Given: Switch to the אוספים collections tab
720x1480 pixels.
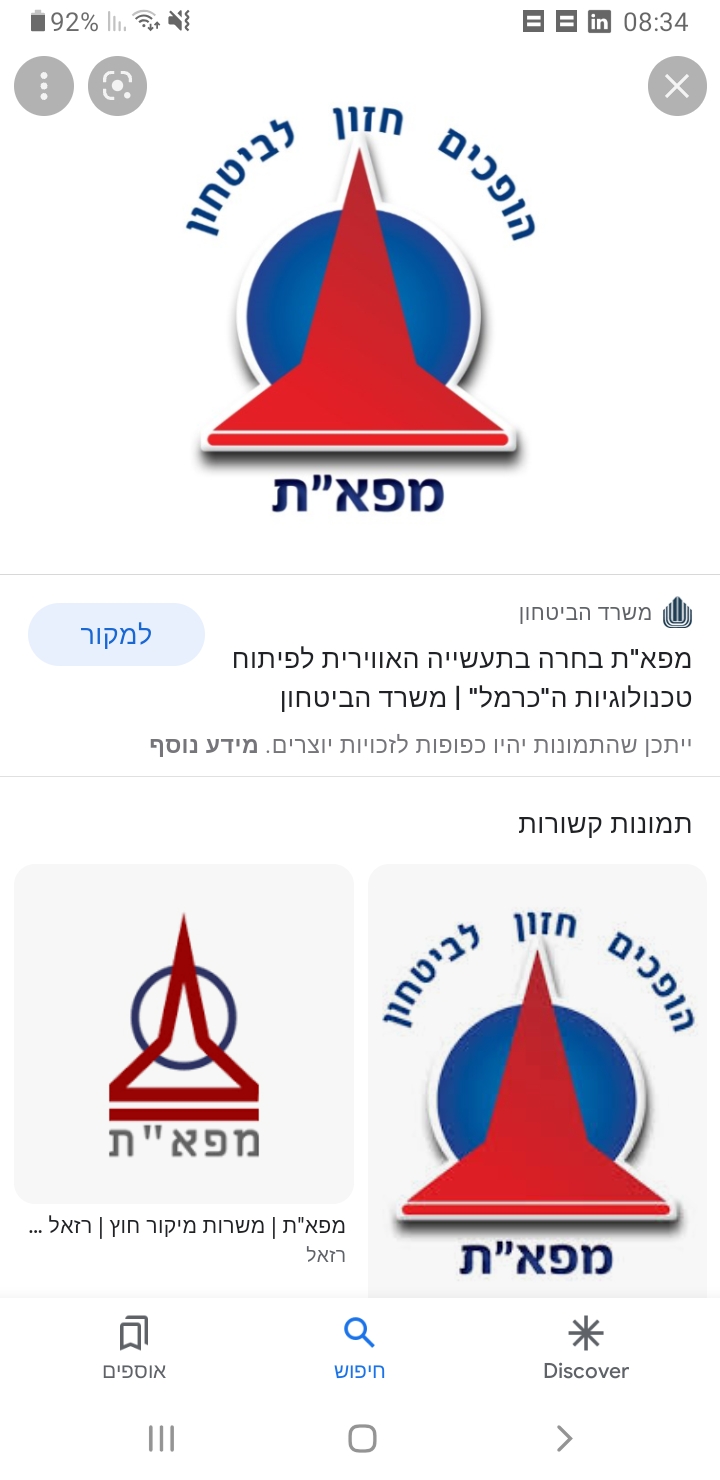Looking at the screenshot, I should point(134,1348).
